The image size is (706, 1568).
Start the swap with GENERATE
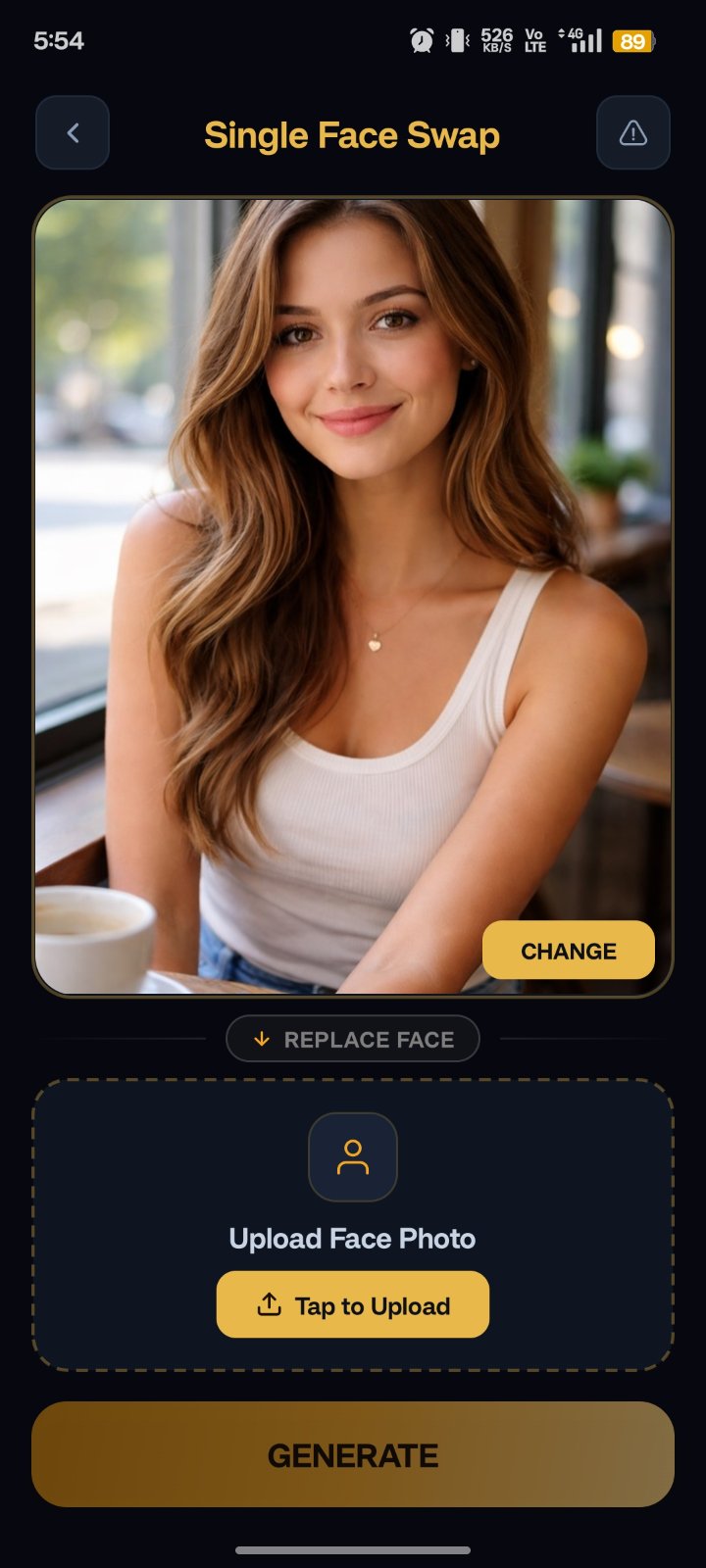tap(353, 1455)
